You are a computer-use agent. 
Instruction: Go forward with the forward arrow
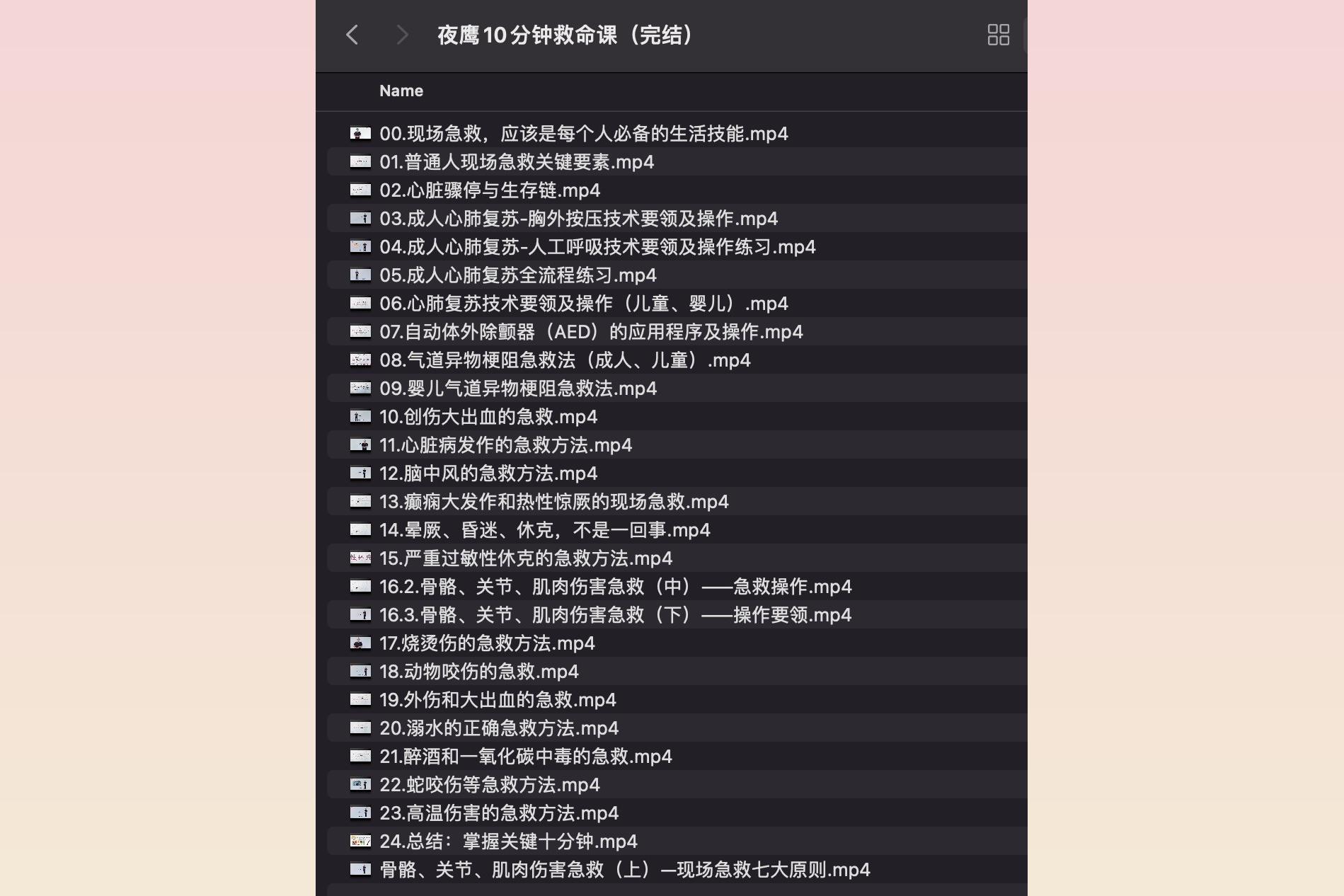402,35
